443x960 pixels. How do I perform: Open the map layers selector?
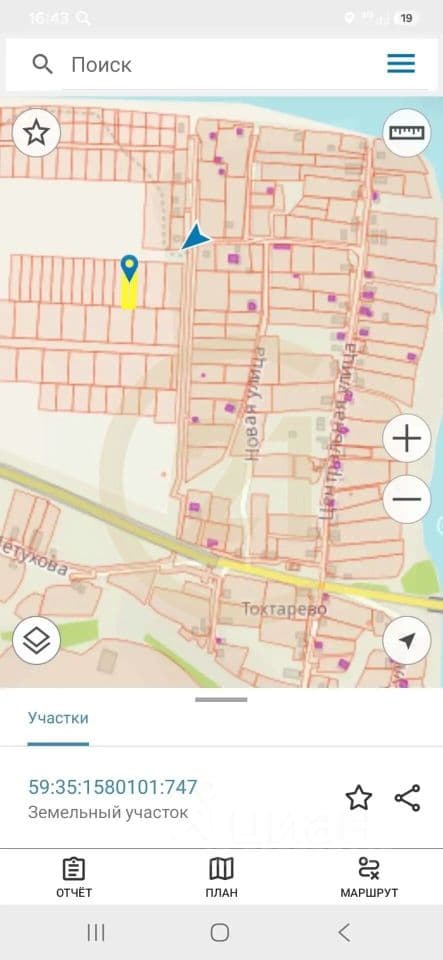[37, 640]
